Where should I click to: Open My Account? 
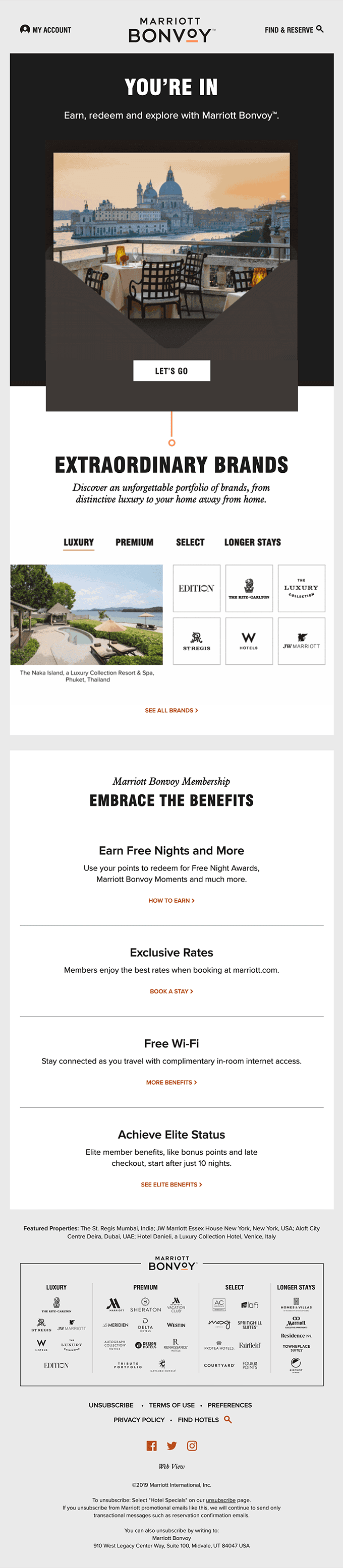point(46,29)
